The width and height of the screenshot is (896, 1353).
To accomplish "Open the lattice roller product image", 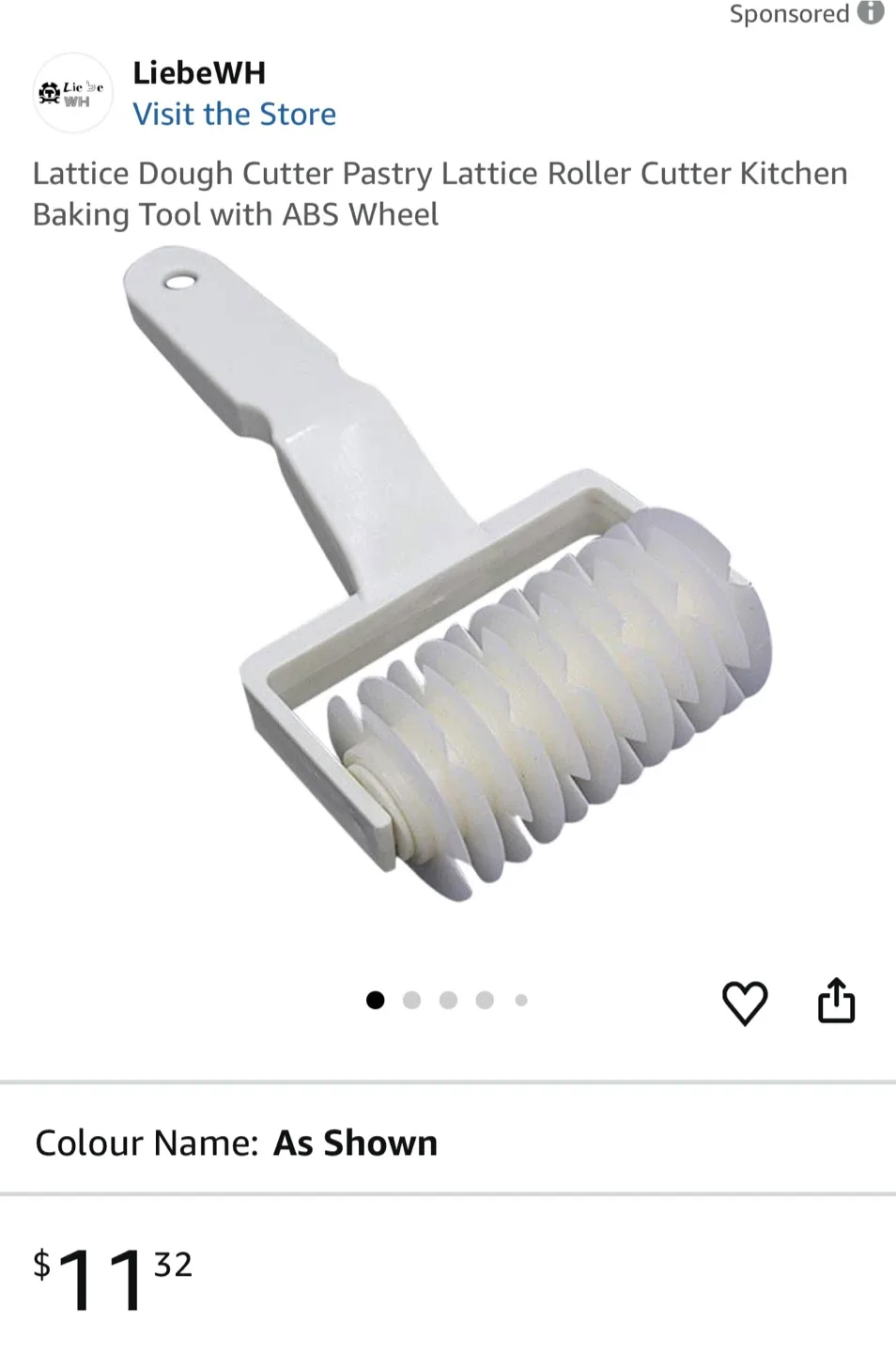I will (448, 573).
